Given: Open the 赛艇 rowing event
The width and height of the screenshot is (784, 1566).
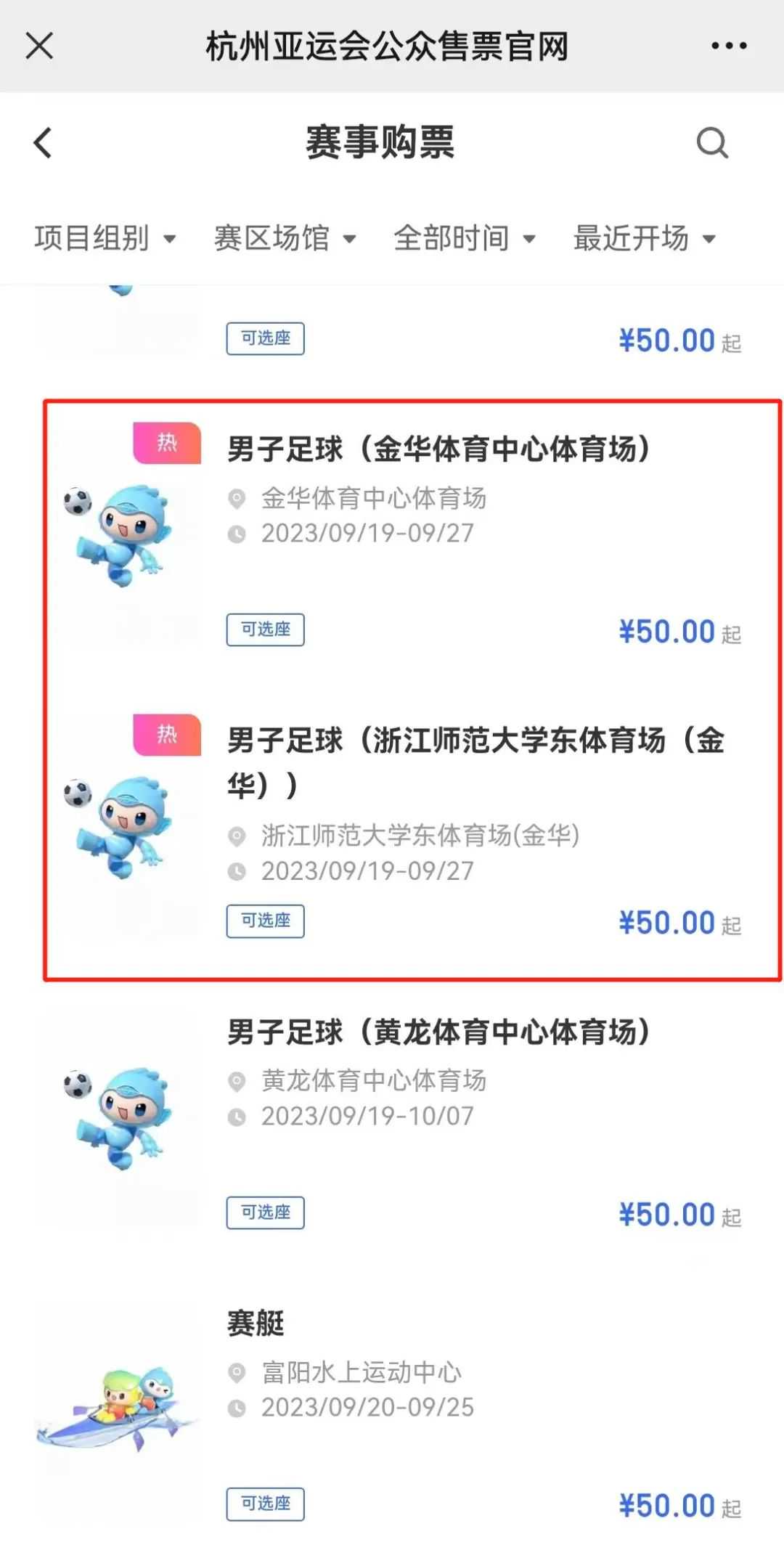Looking at the screenshot, I should pos(256,1323).
